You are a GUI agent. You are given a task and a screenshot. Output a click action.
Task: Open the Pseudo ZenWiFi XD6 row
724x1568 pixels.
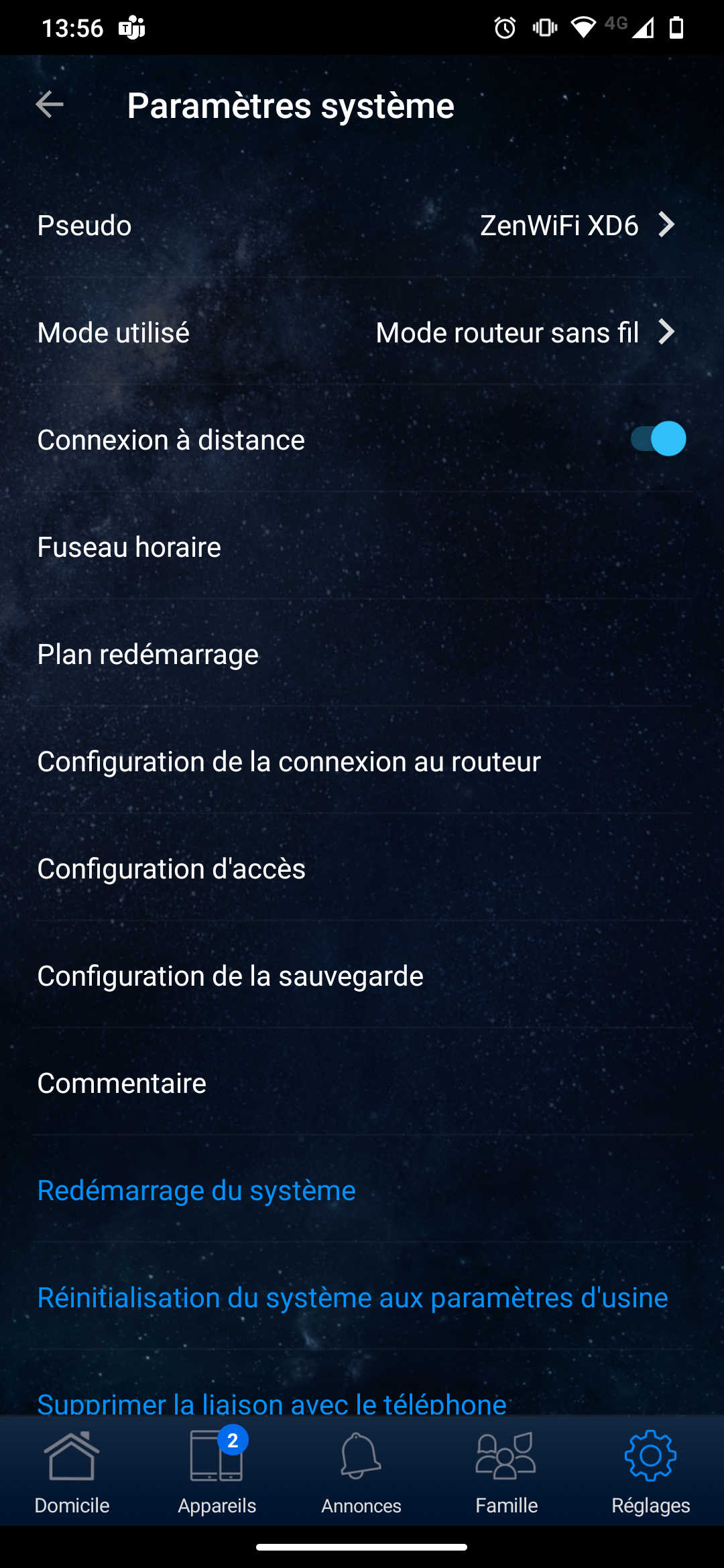362,225
